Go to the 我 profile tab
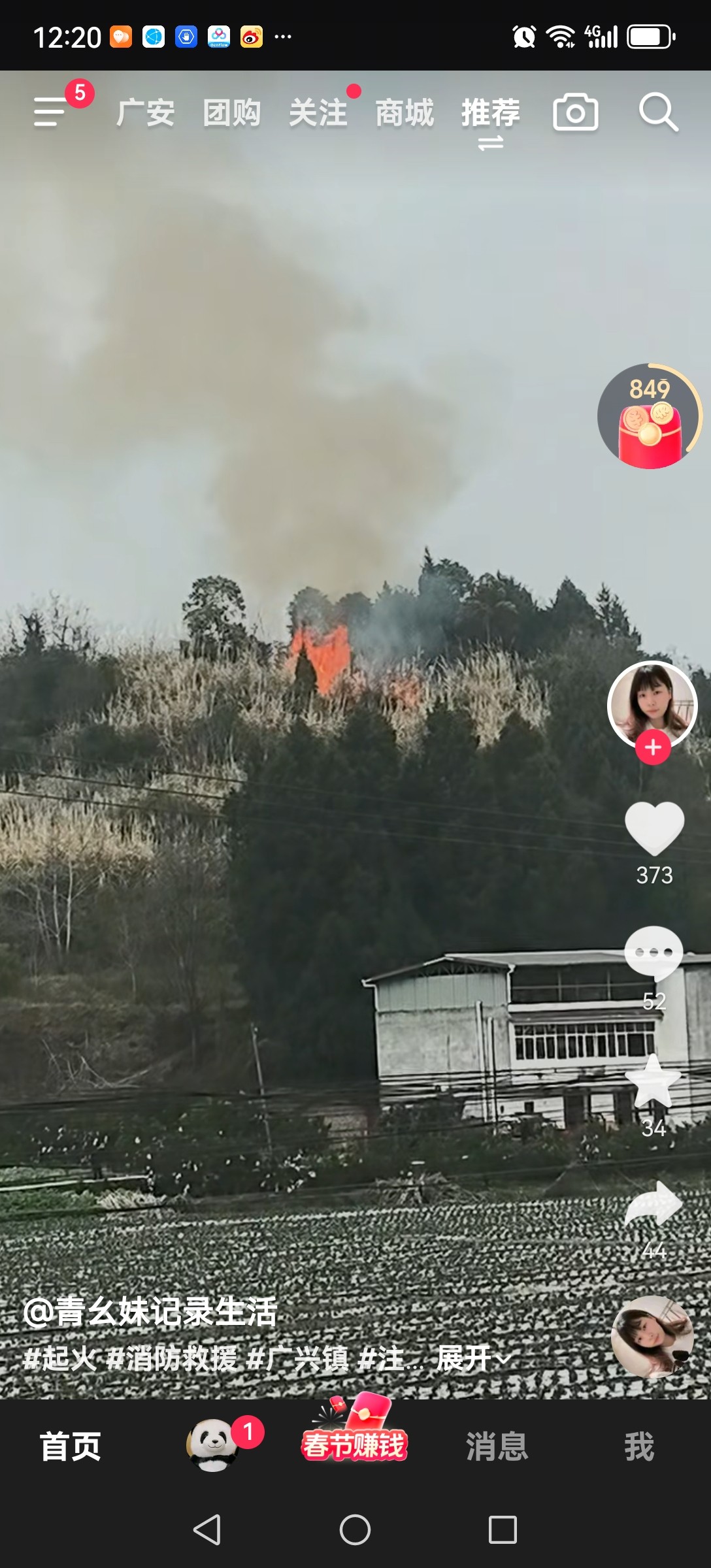Image resolution: width=711 pixels, height=1568 pixels. 638,1446
